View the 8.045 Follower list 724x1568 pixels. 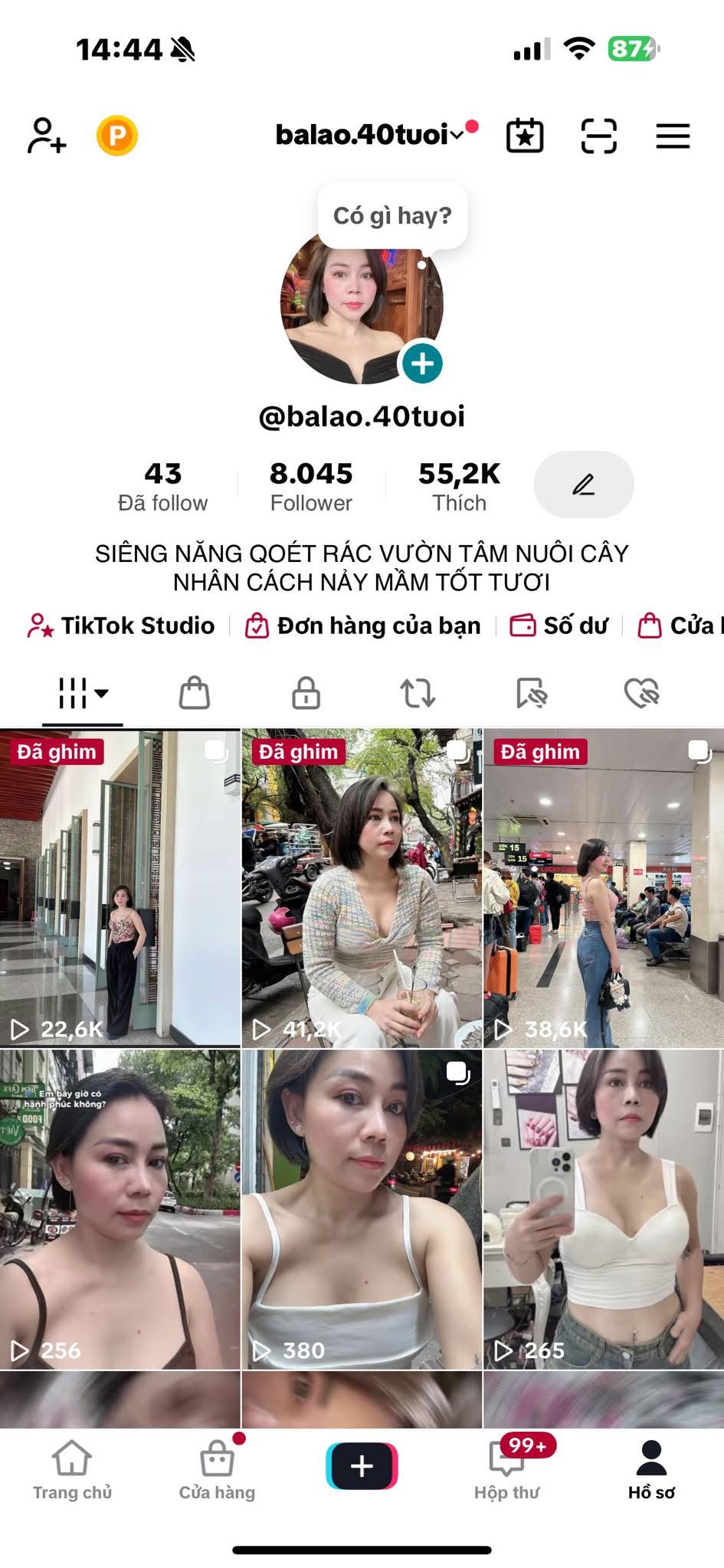click(311, 486)
